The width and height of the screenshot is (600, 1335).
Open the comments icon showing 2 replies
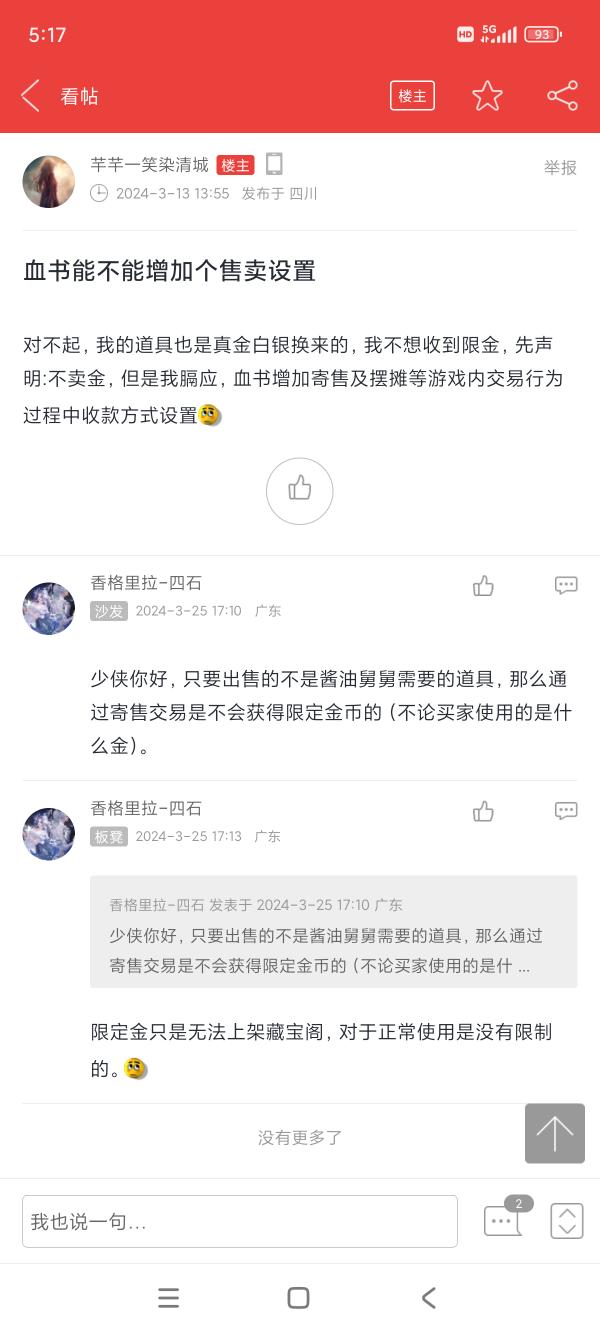click(502, 1220)
